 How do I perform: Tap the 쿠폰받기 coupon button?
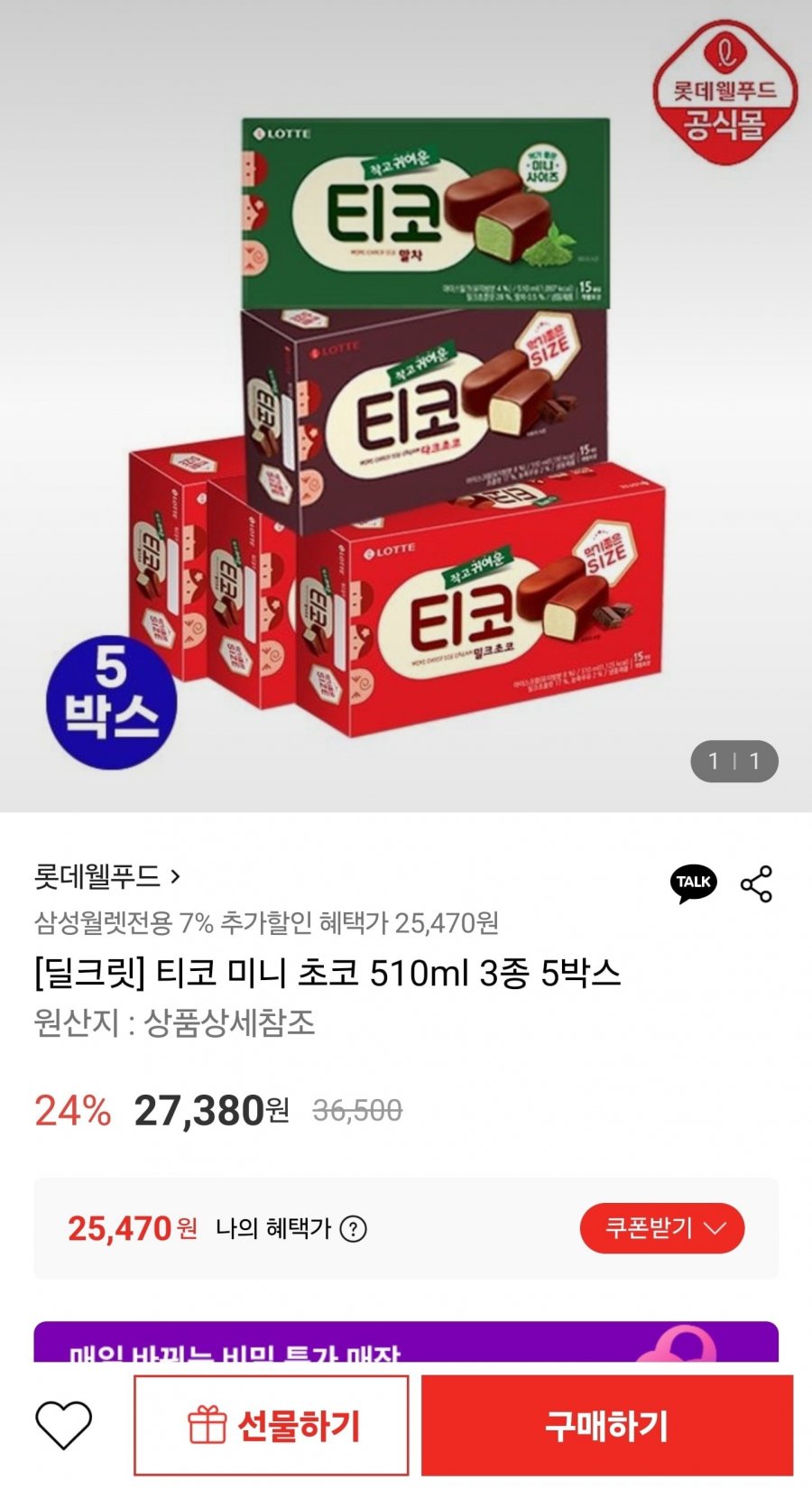click(661, 1228)
